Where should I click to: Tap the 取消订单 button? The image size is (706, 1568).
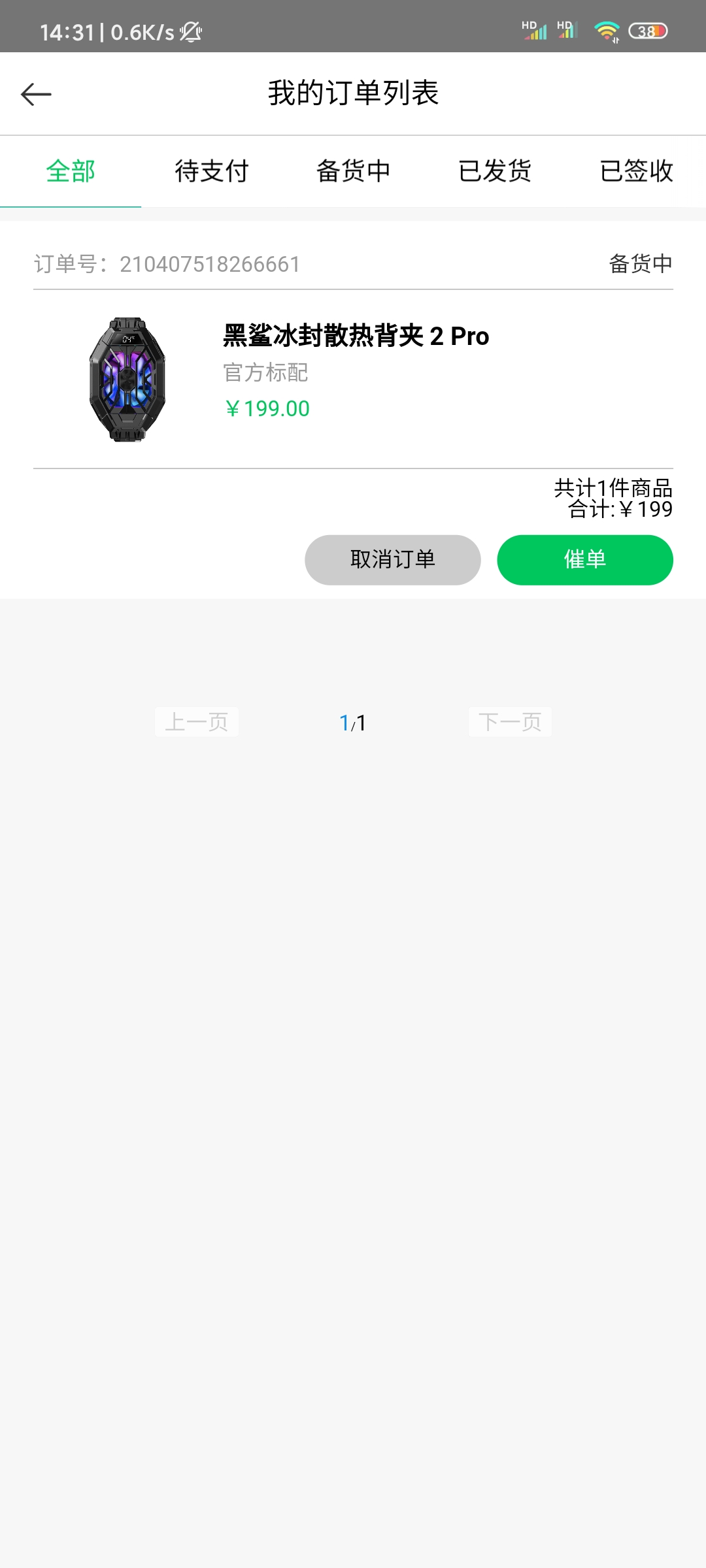[393, 560]
